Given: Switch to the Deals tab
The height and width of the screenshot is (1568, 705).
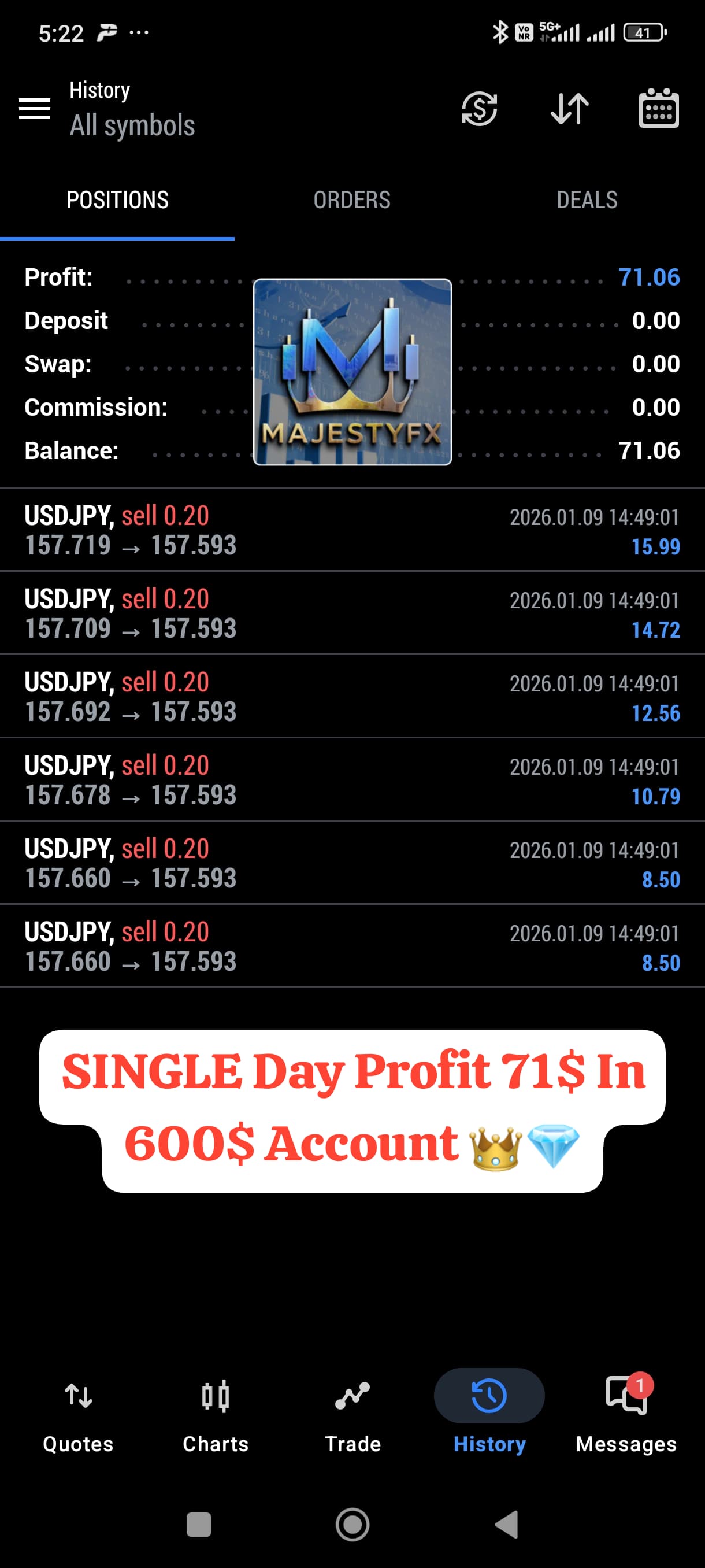Looking at the screenshot, I should point(587,200).
